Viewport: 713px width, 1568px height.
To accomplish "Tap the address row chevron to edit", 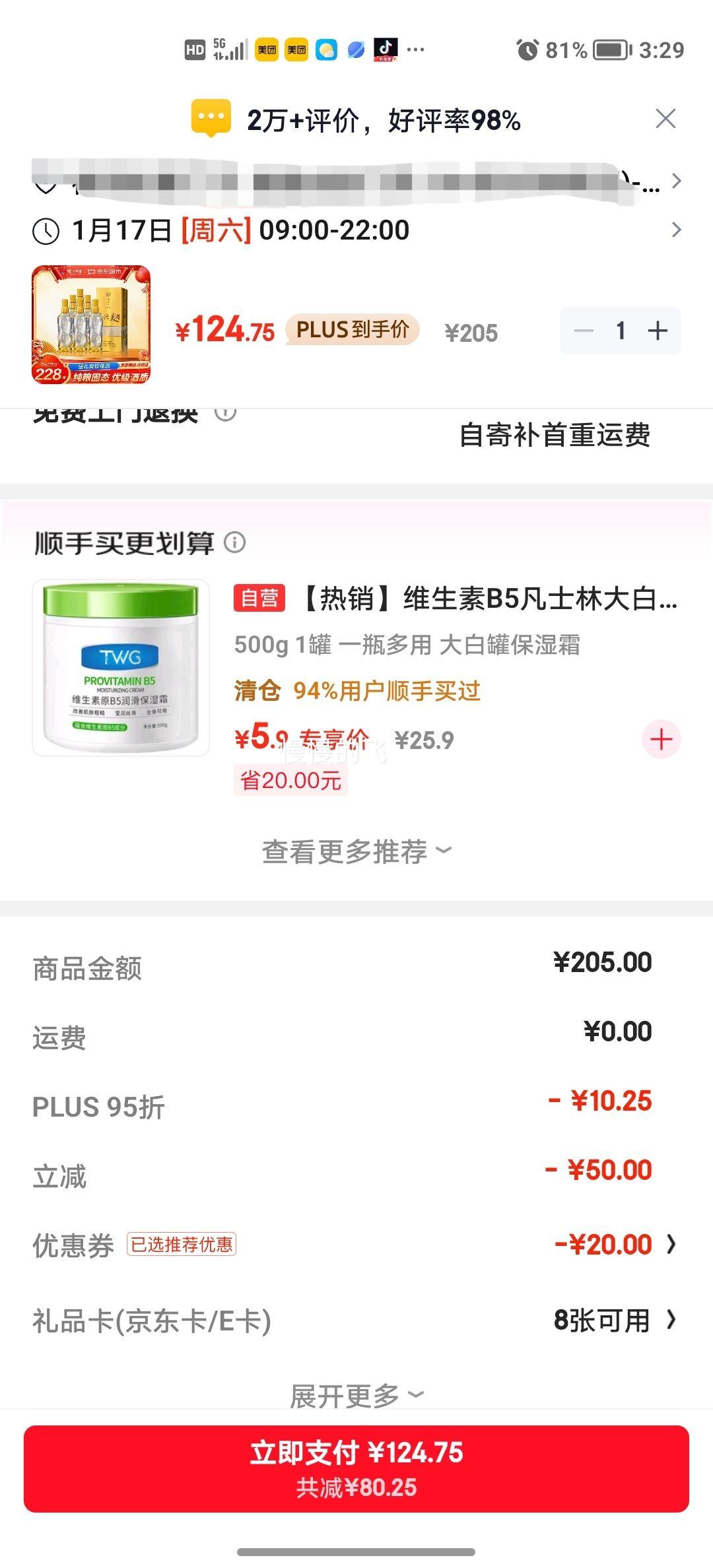I will coord(675,180).
